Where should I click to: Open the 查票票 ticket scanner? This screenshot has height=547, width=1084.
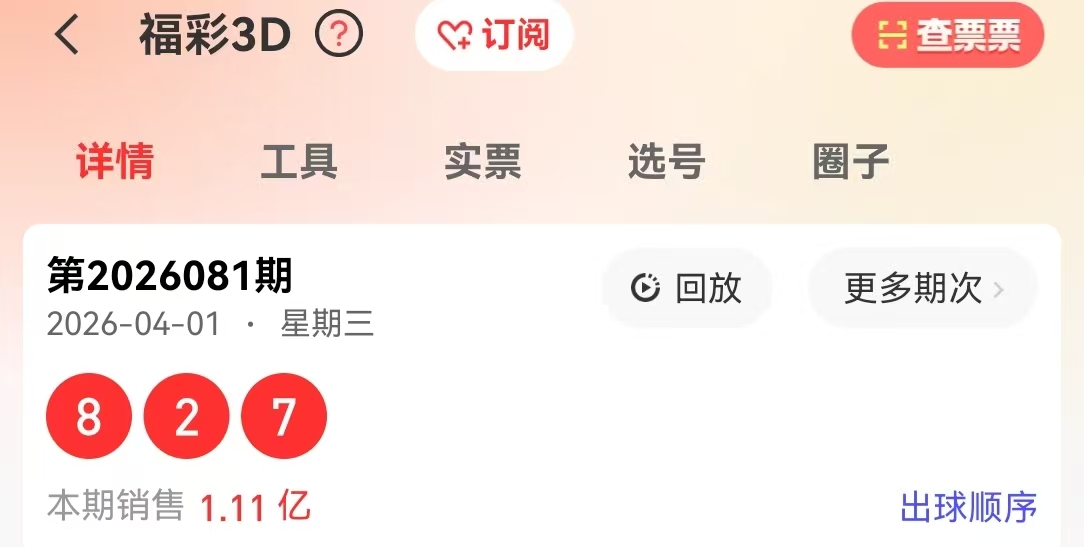coord(947,36)
